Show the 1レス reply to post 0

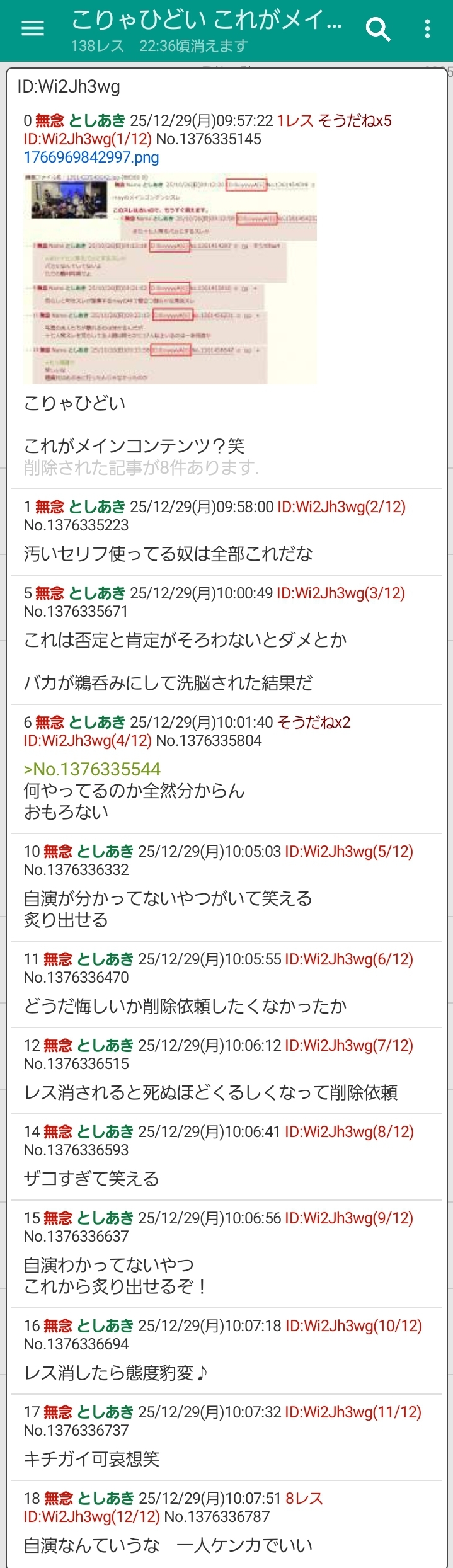coord(295,121)
